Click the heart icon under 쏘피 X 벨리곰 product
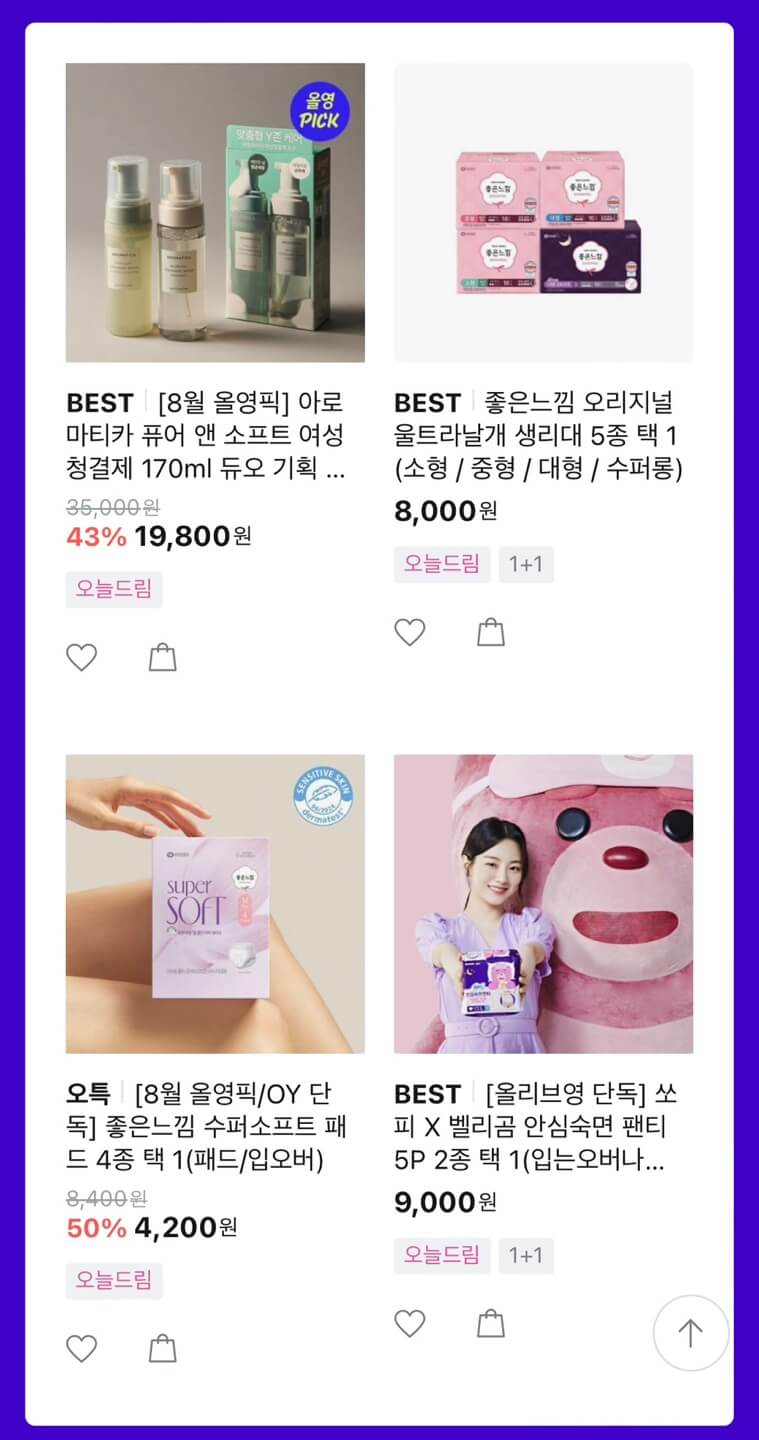The width and height of the screenshot is (759, 1440). 409,1323
